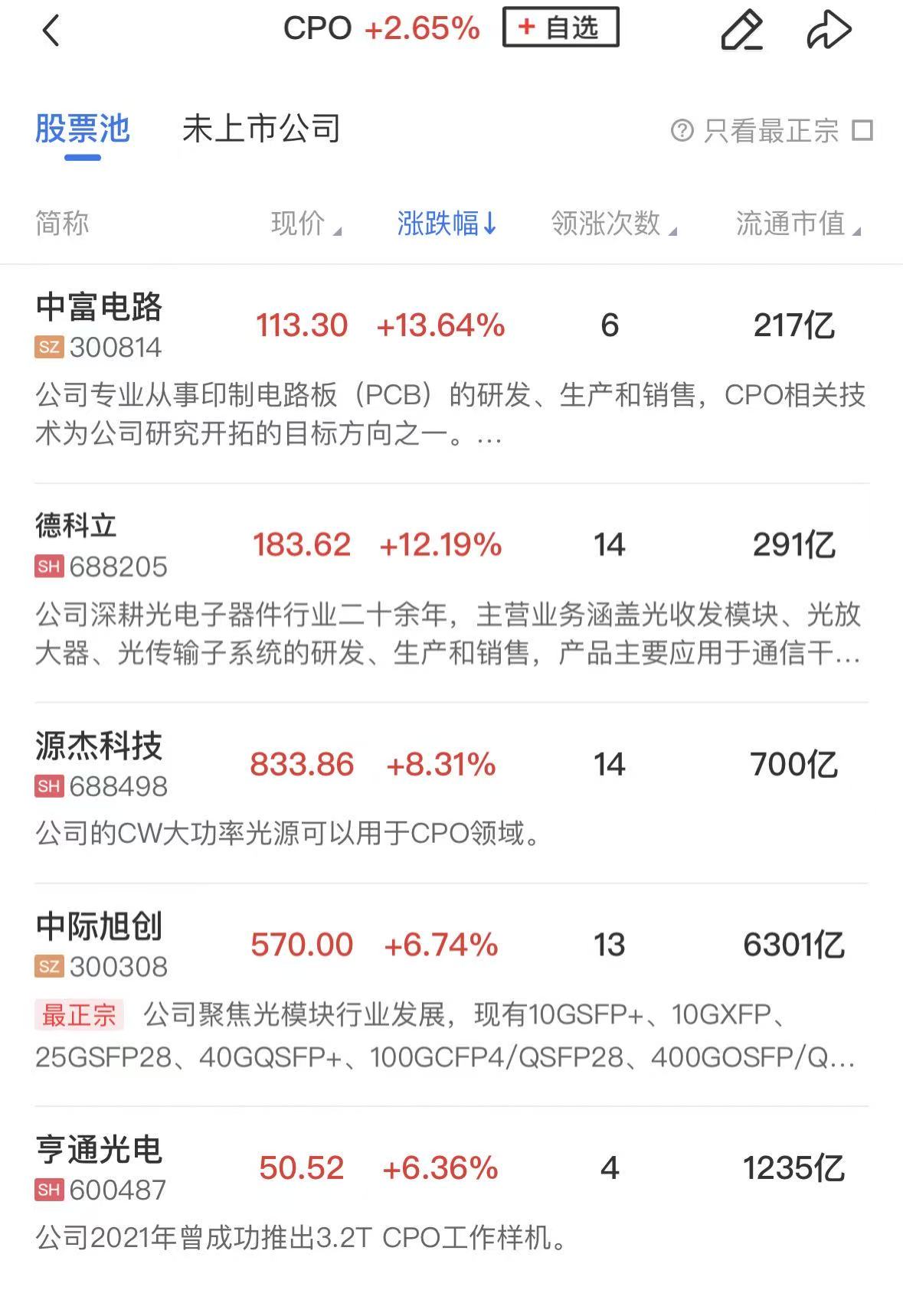Sort list by 领涨次数
Image resolution: width=903 pixels, height=1316 pixels.
[613, 224]
